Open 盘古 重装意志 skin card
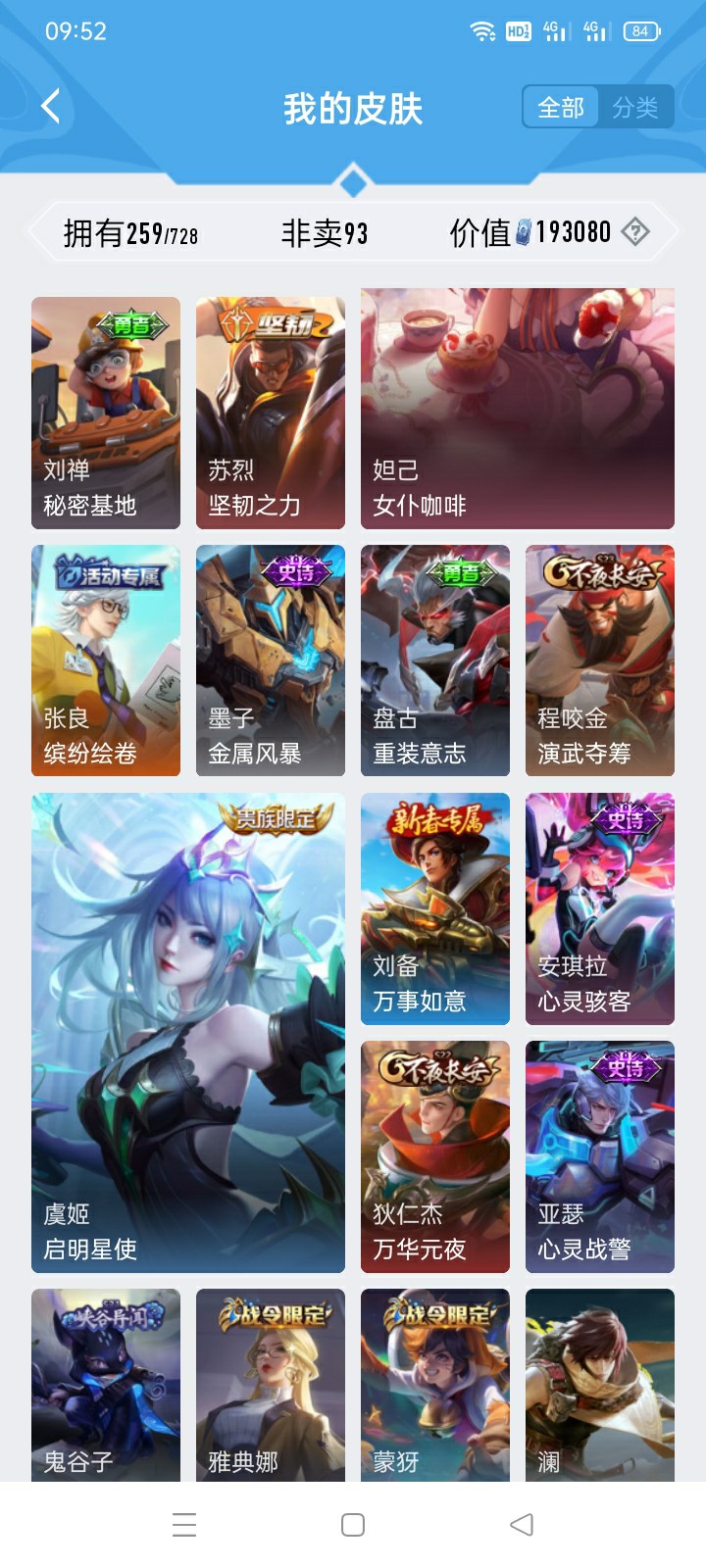The image size is (706, 1568). tap(435, 661)
